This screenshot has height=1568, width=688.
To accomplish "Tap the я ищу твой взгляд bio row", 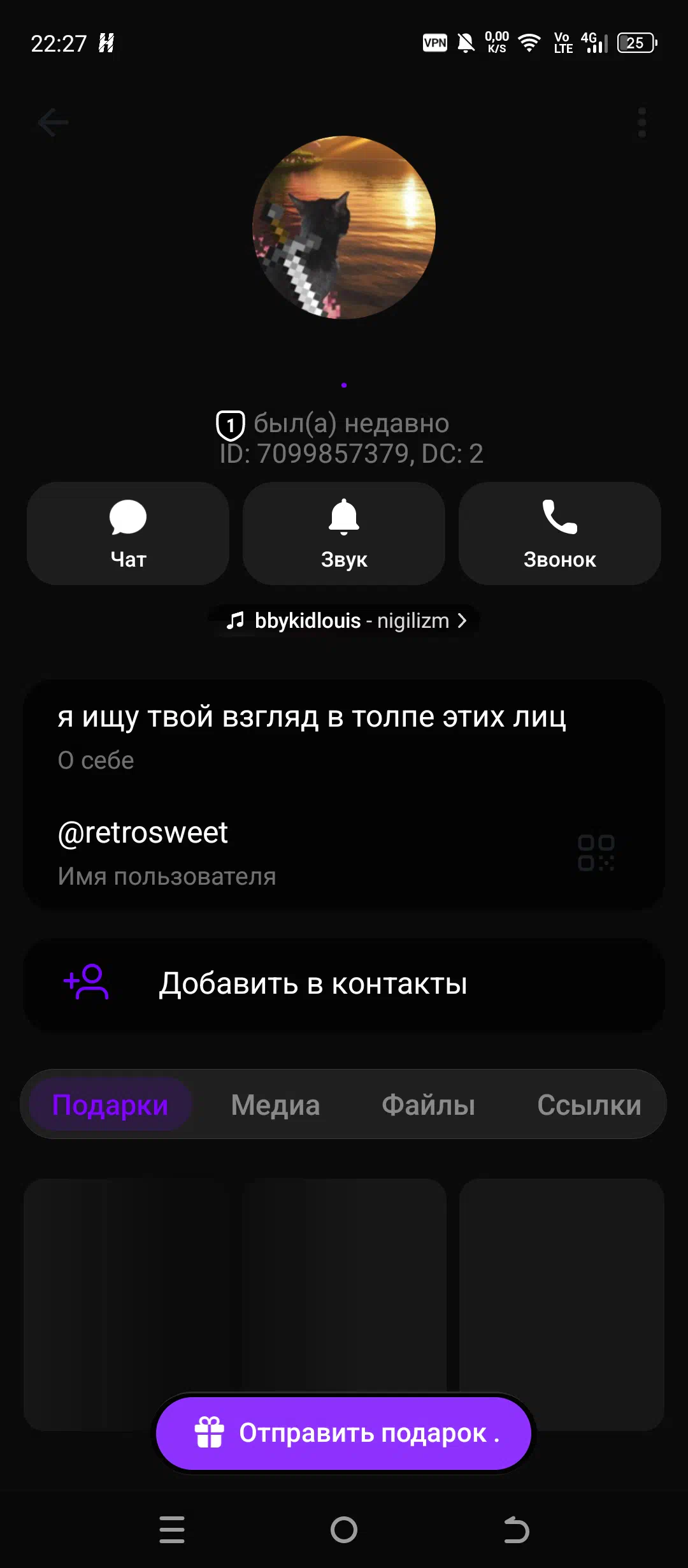I will (x=312, y=735).
